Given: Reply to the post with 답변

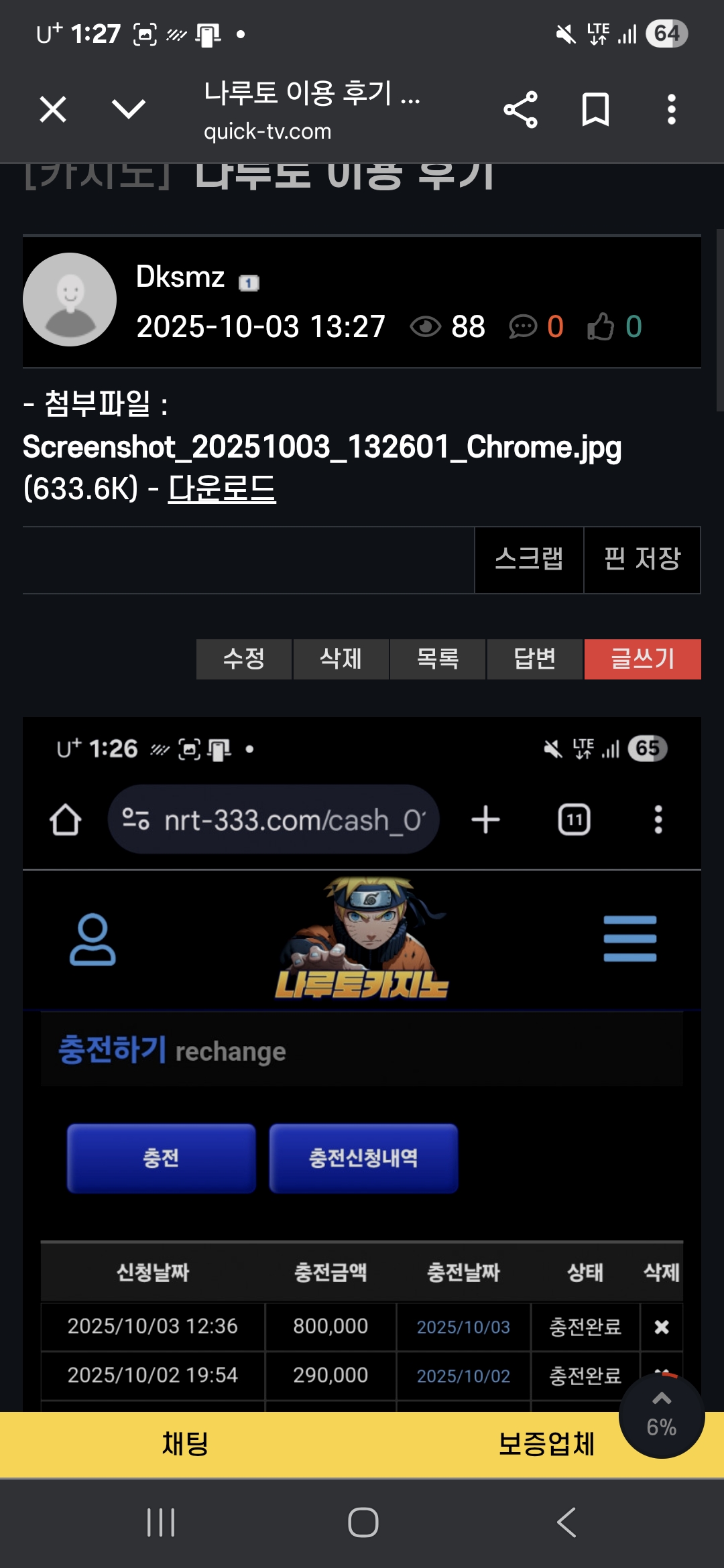Looking at the screenshot, I should pos(534,659).
